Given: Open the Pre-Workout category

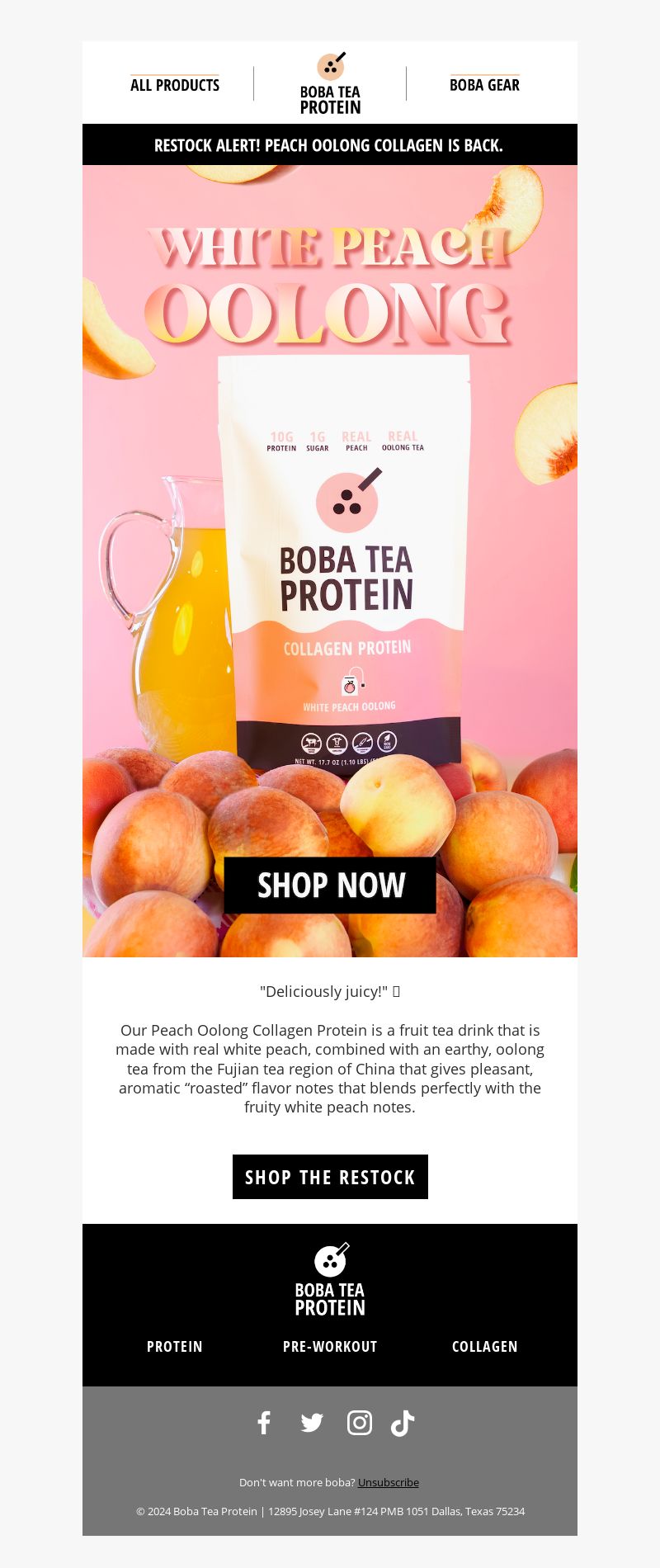Looking at the screenshot, I should tap(330, 1347).
